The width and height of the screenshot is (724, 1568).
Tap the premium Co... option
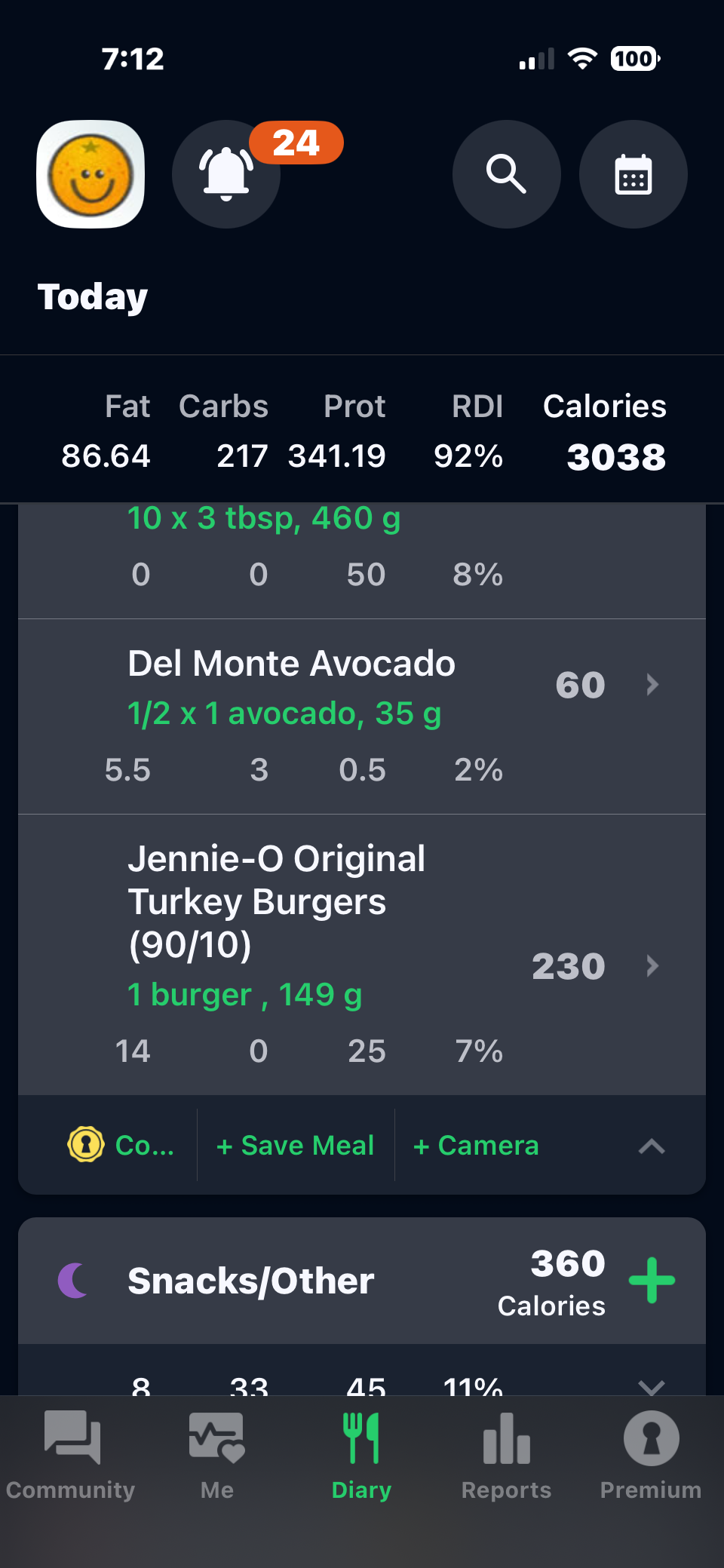[x=121, y=1146]
